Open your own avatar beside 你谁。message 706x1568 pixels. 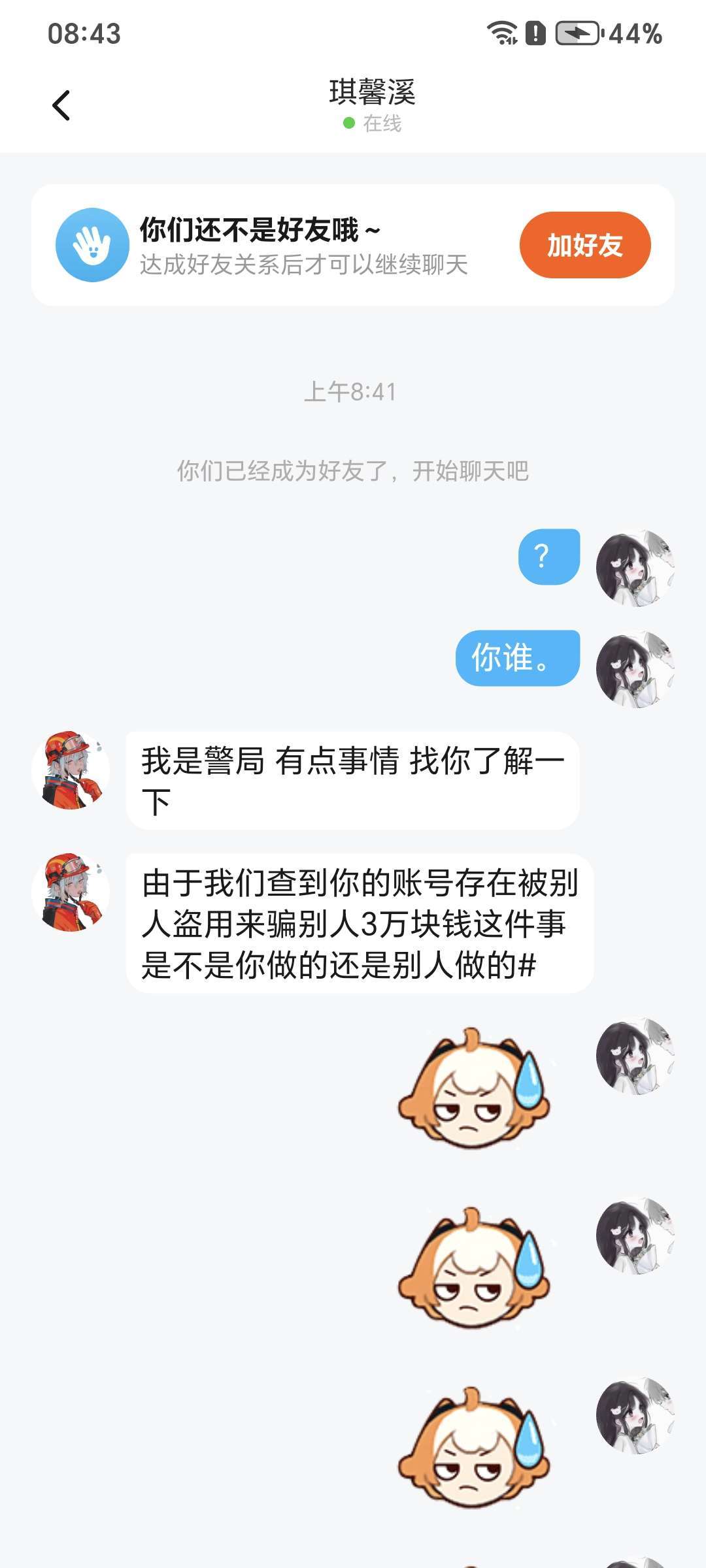tap(635, 669)
